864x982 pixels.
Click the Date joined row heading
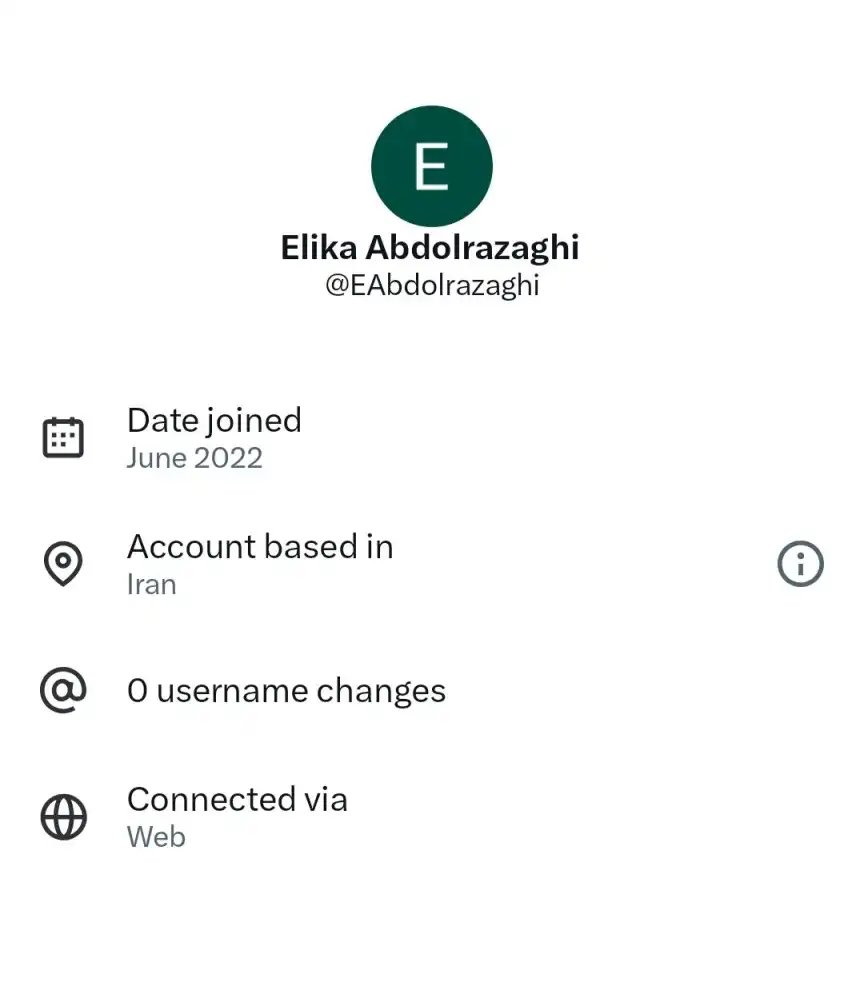click(215, 420)
